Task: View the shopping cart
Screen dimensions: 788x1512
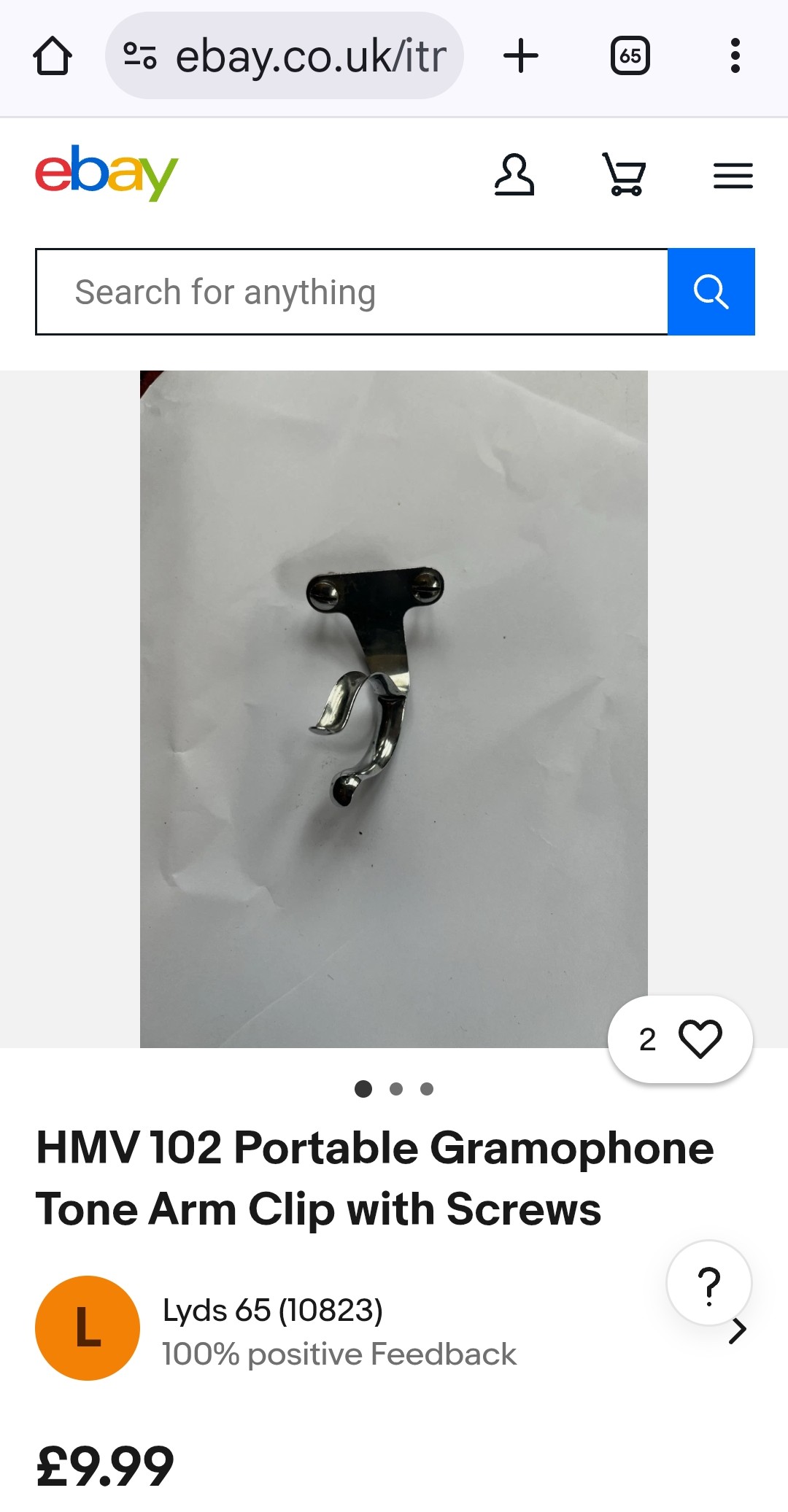Action: tap(624, 175)
